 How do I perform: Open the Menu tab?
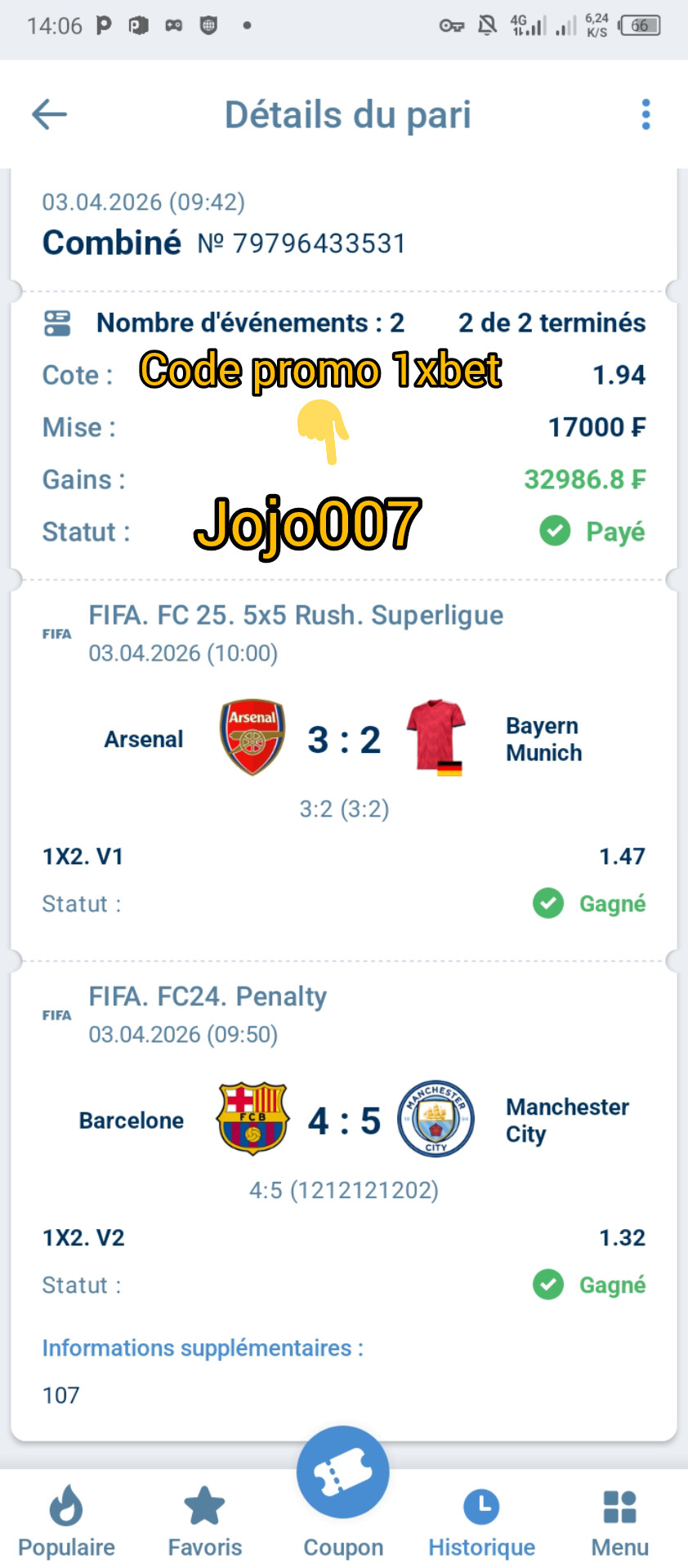pos(619,1521)
